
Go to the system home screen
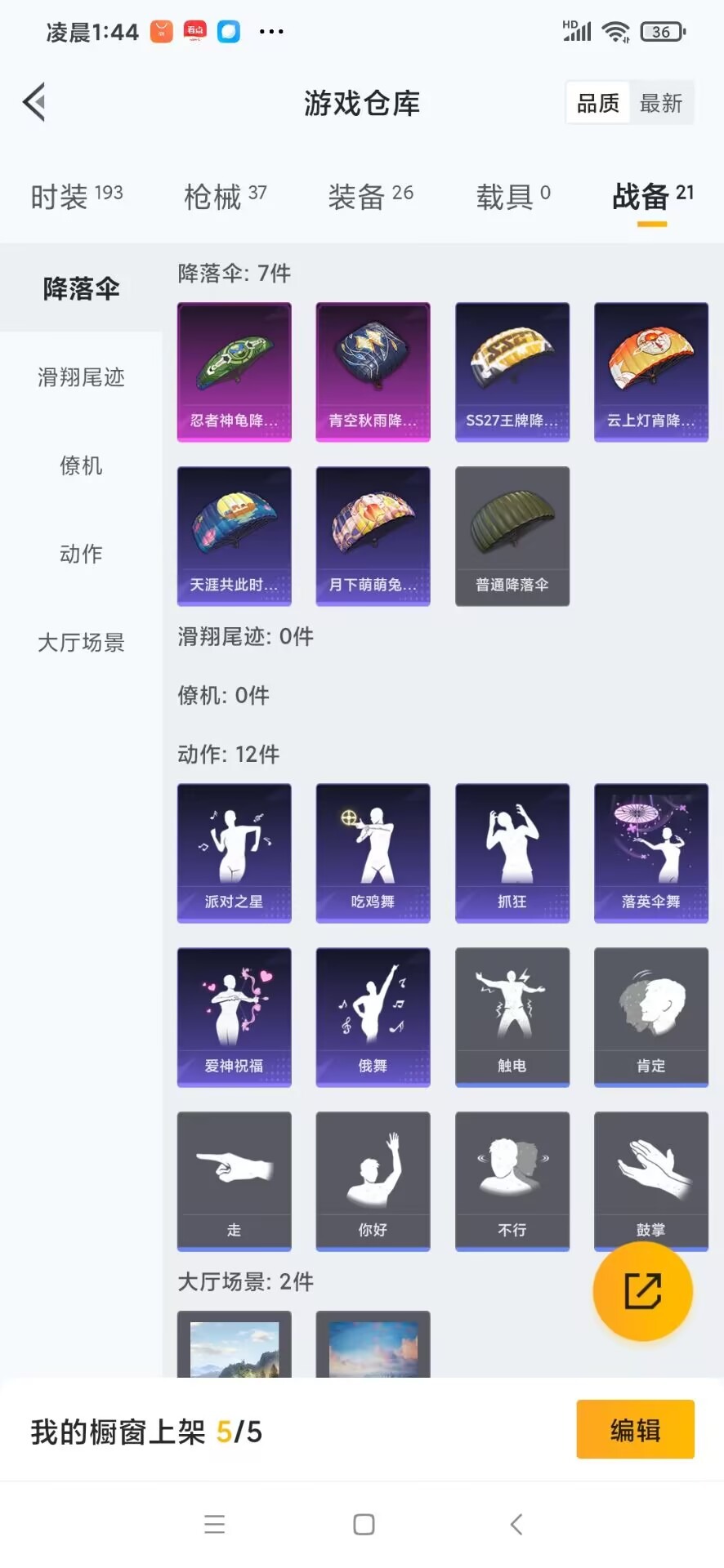(x=364, y=1524)
